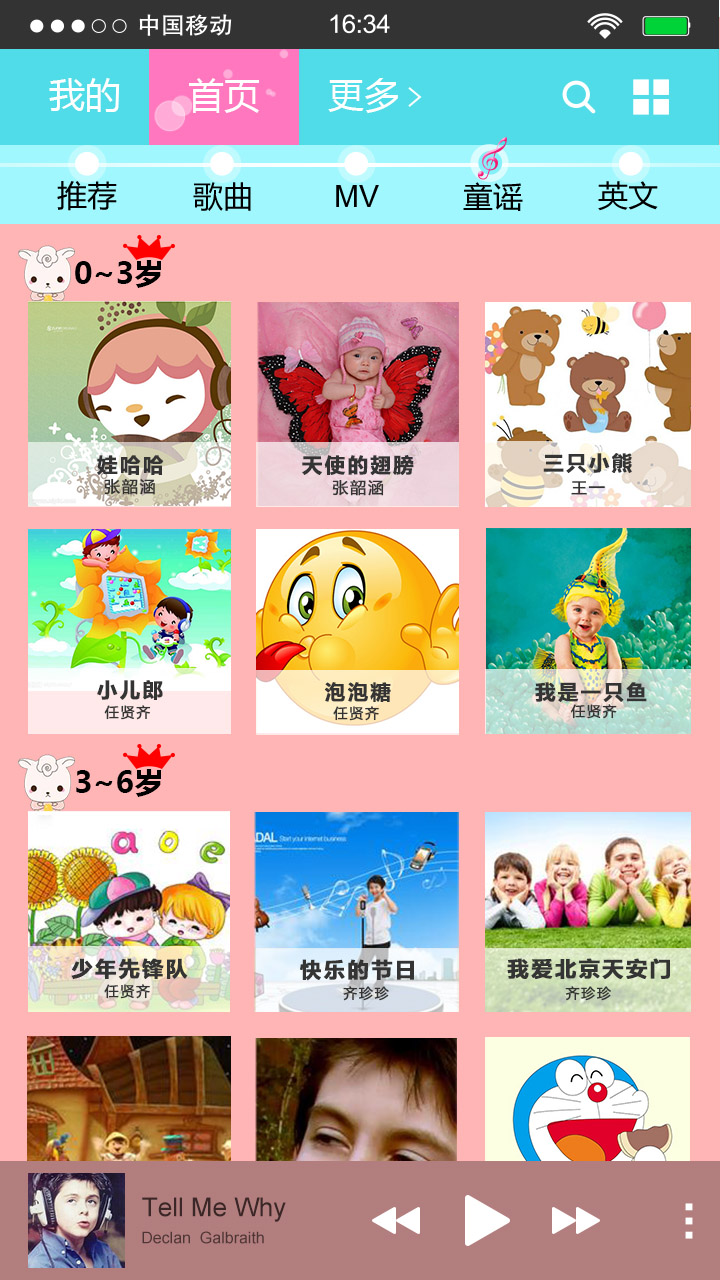The image size is (720, 1280).
Task: Go back to the previous track
Action: pyautogui.click(x=396, y=1220)
